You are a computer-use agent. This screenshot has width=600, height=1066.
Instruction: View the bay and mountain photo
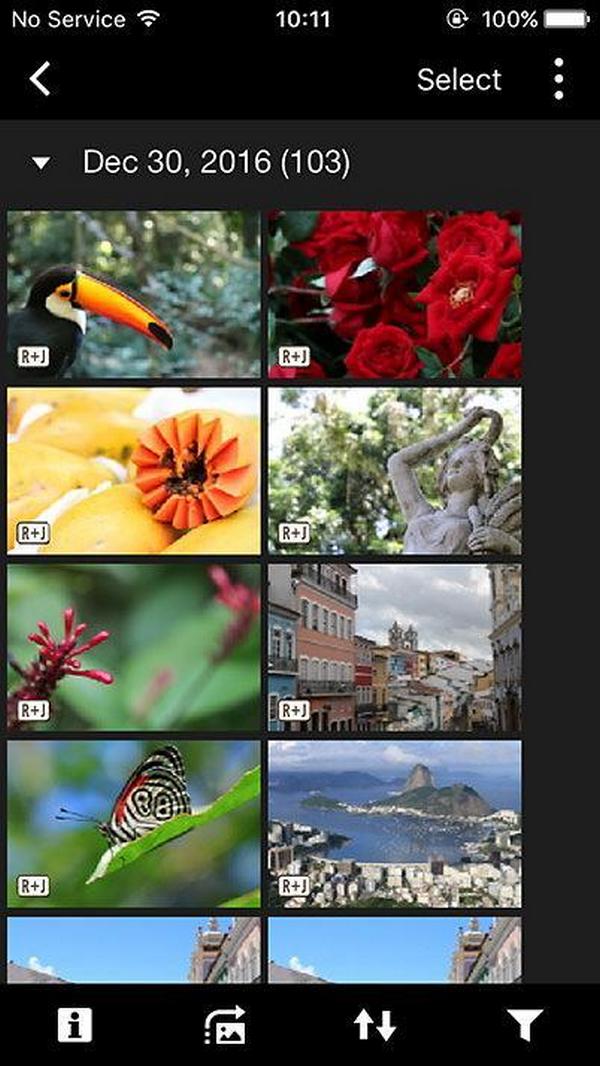point(394,824)
